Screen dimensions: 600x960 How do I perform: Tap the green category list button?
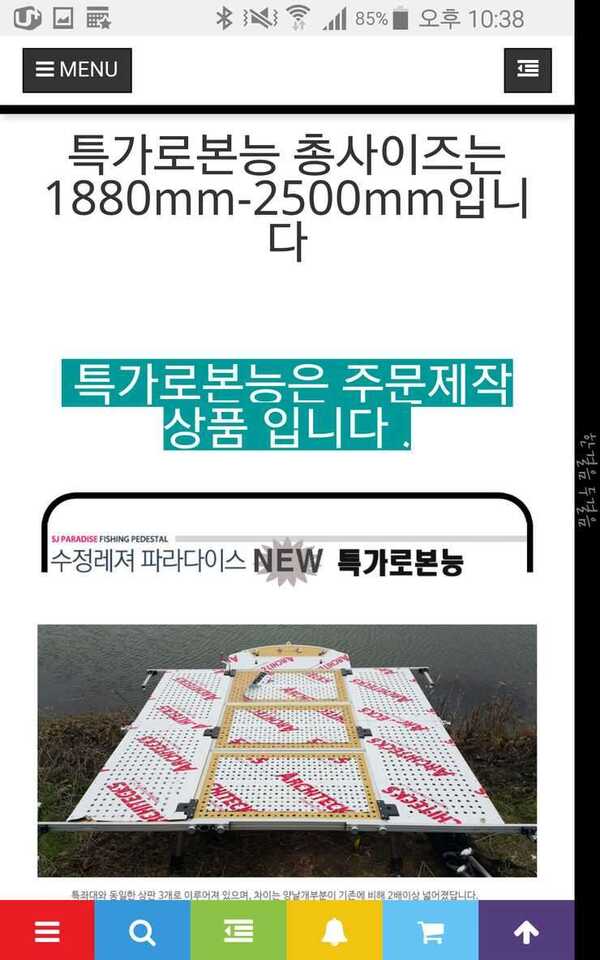click(239, 930)
